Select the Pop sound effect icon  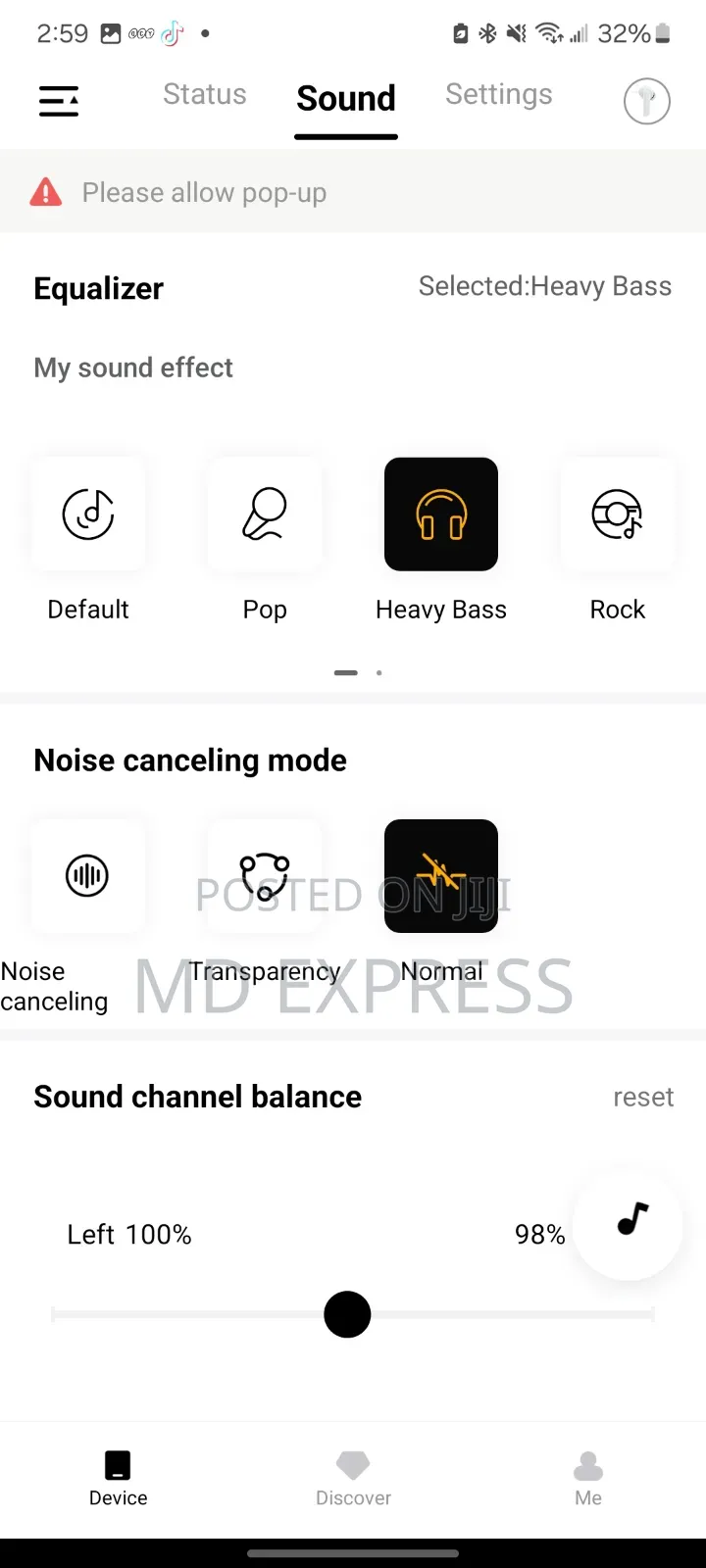pyautogui.click(x=265, y=514)
